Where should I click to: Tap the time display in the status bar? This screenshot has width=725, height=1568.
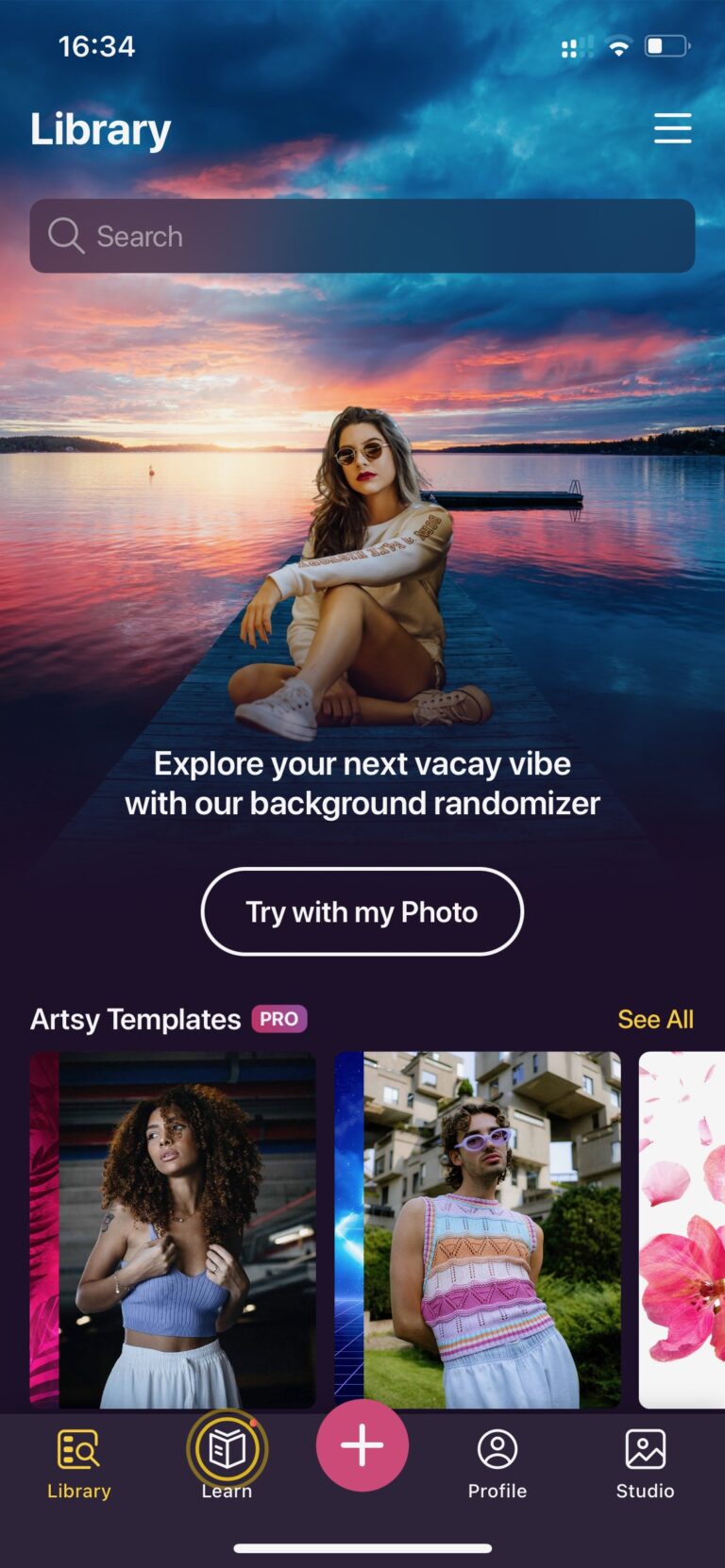pyautogui.click(x=97, y=46)
